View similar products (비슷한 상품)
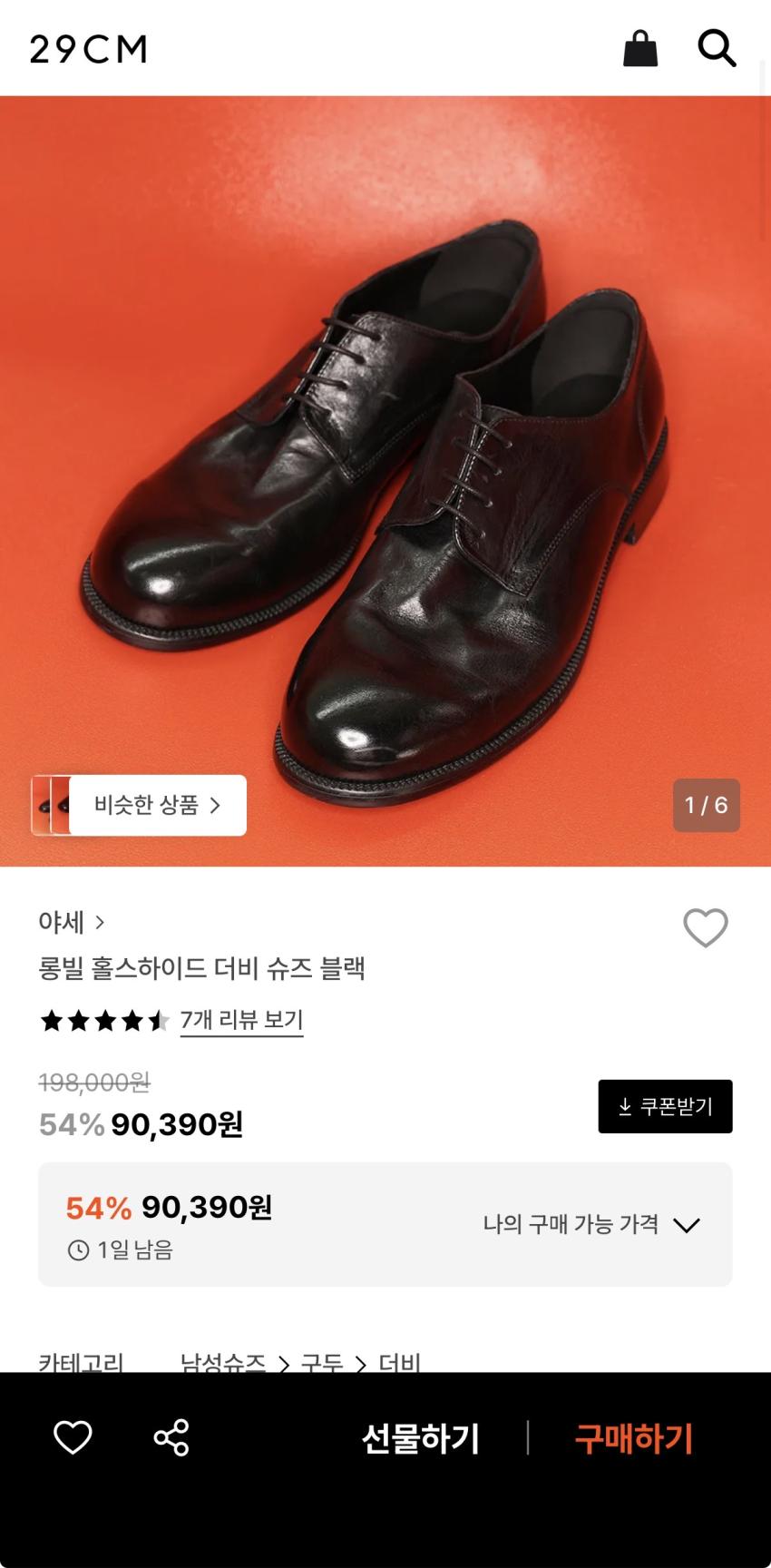The image size is (771, 1568). pos(156,805)
